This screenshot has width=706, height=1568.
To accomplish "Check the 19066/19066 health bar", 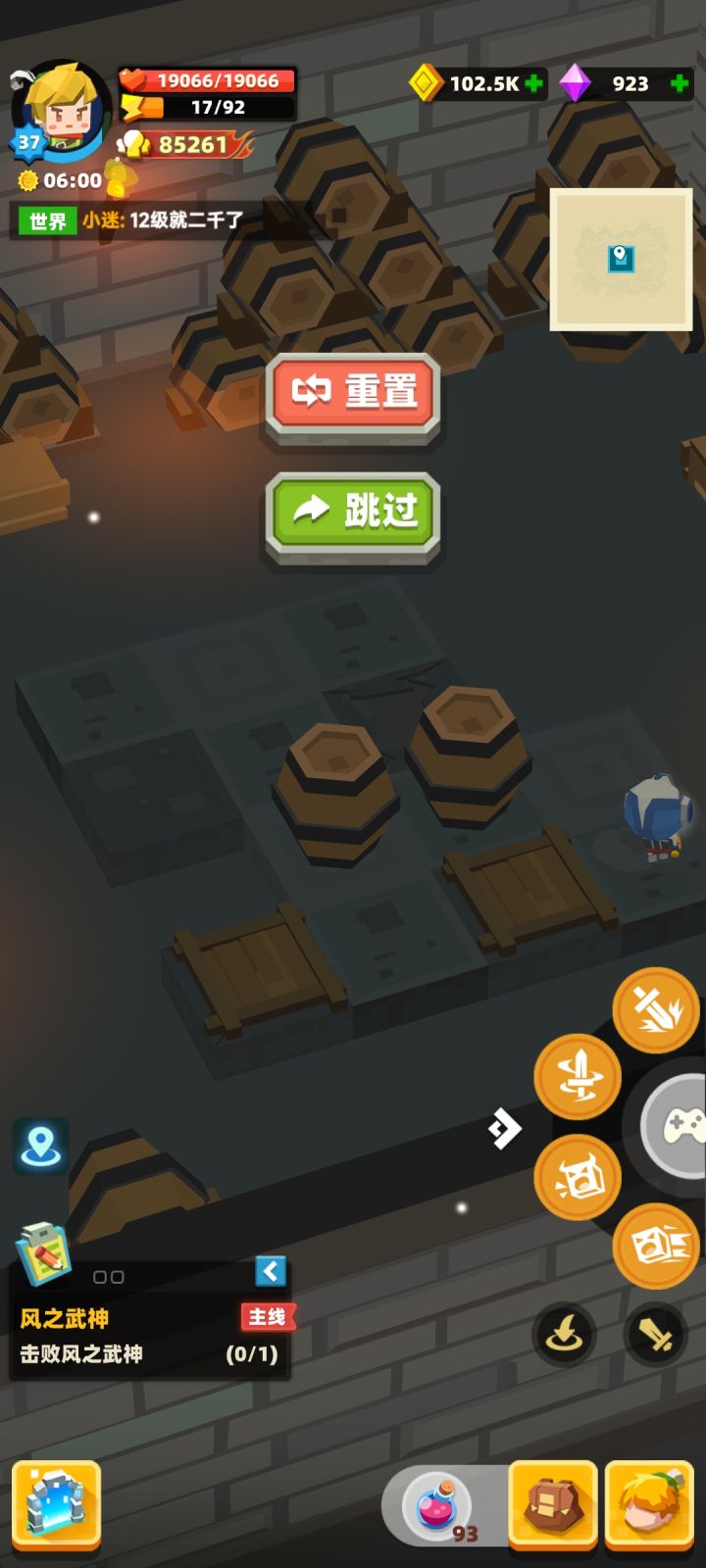I will coord(211,82).
